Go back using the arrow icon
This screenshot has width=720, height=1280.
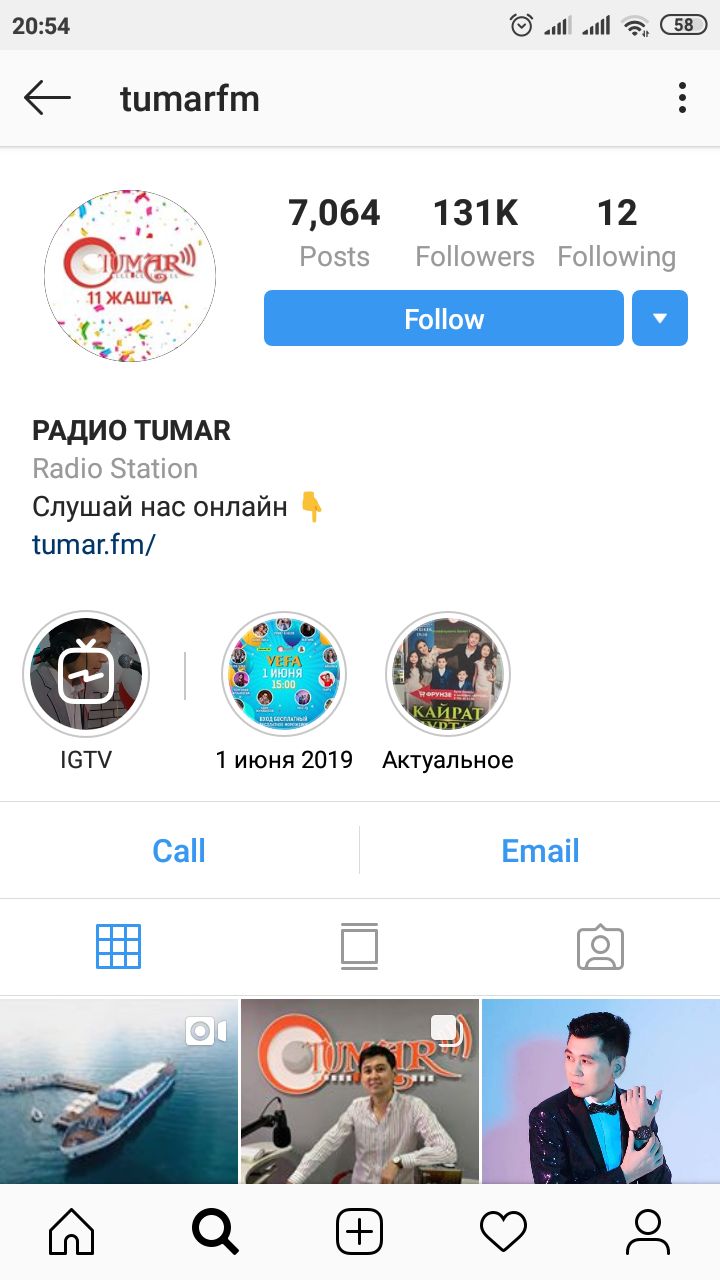[x=47, y=98]
